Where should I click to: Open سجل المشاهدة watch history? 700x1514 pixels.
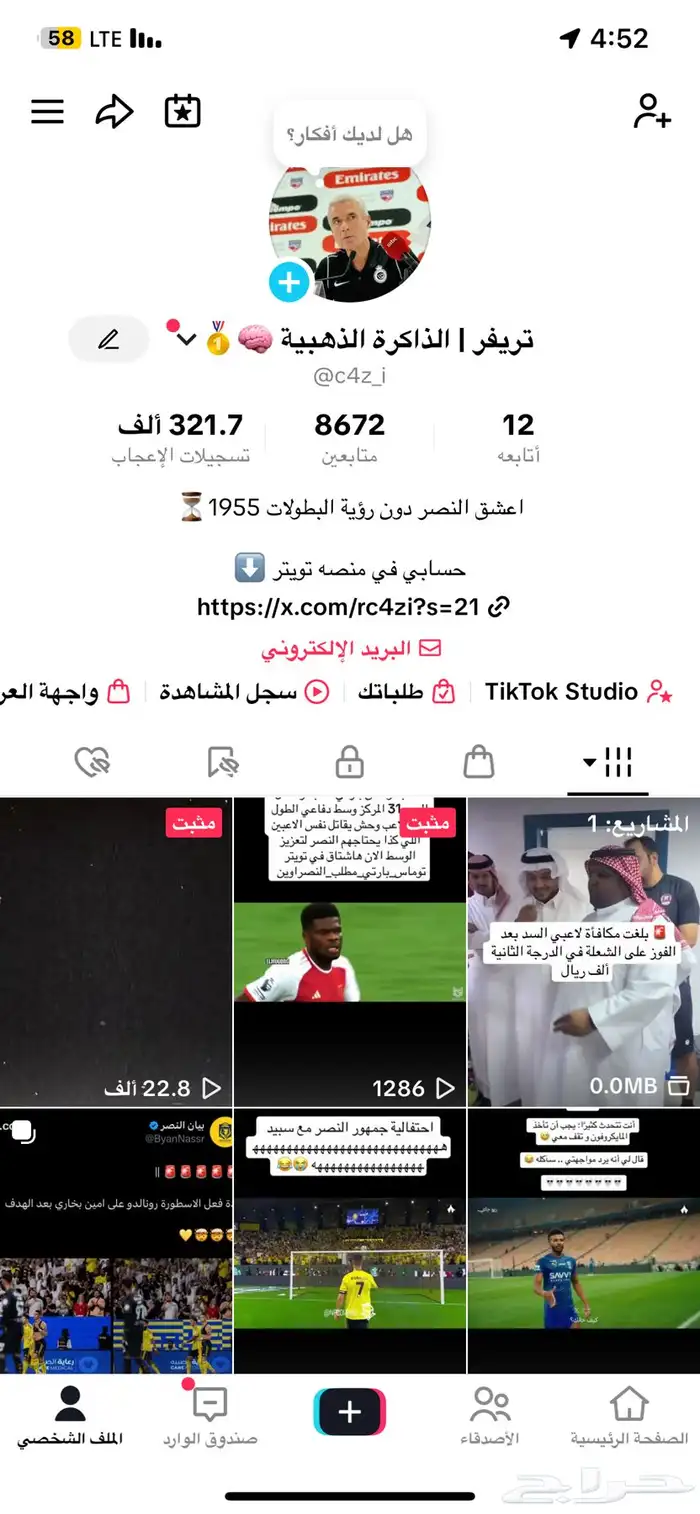click(x=243, y=692)
